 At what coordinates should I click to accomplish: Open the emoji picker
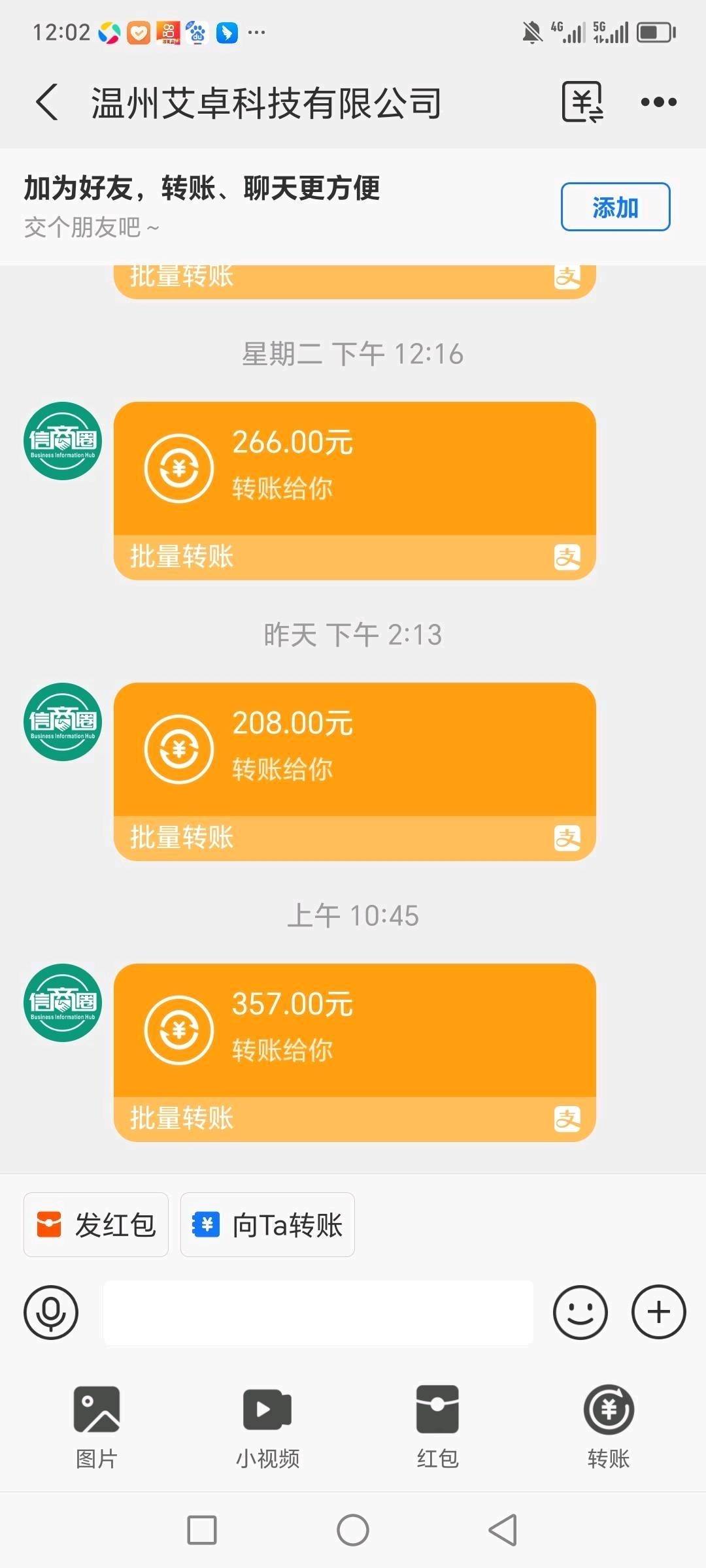click(x=580, y=1313)
